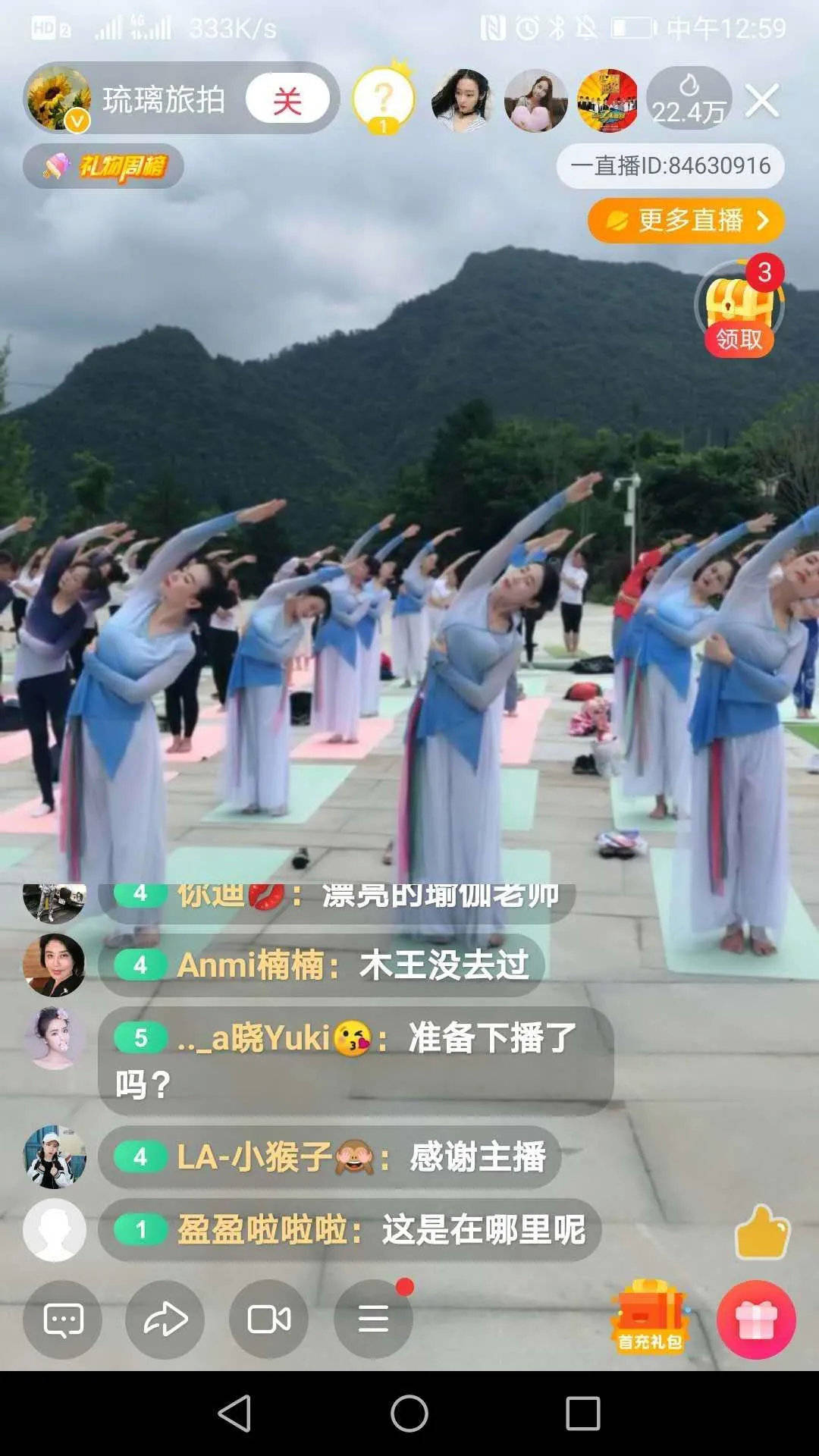Share this live stream

point(165,1319)
